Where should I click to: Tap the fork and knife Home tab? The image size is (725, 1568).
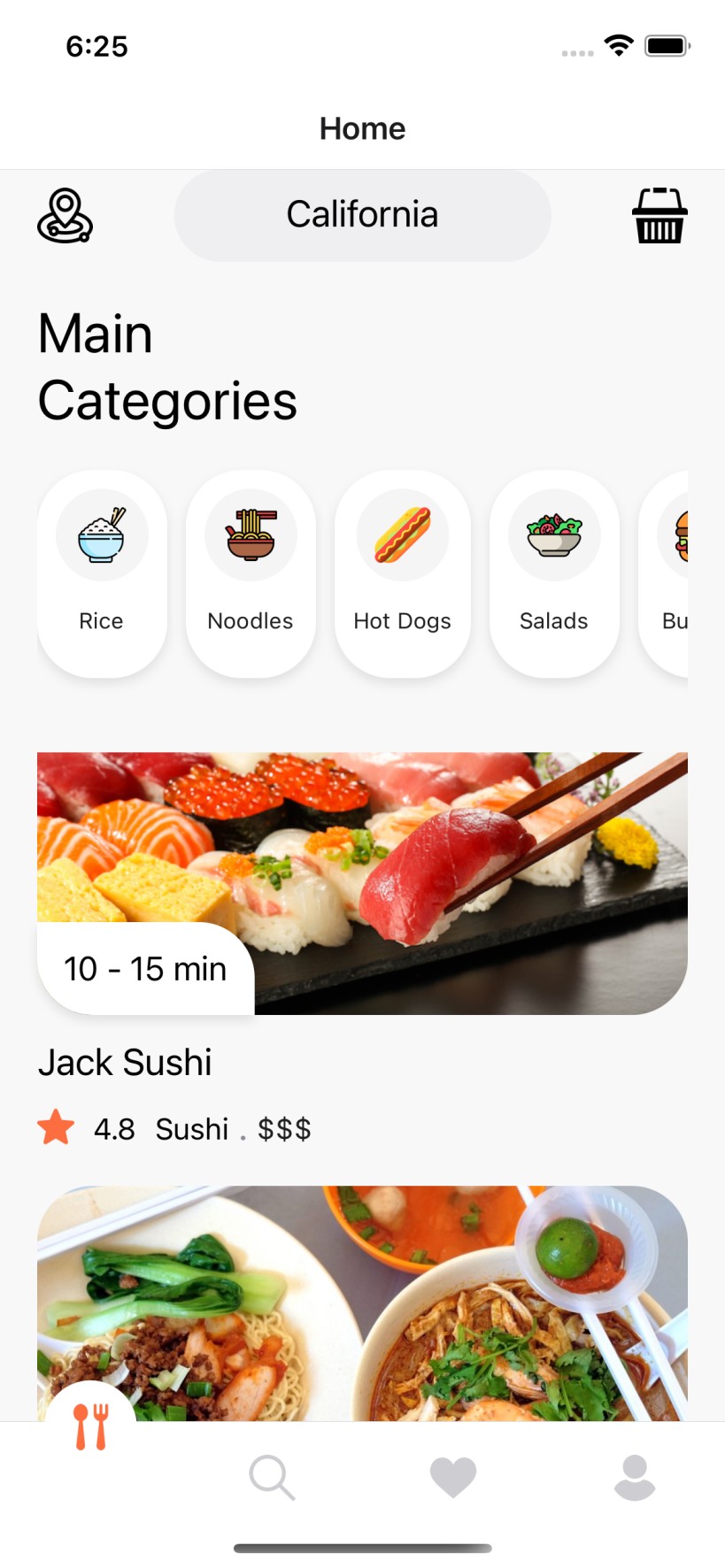pyautogui.click(x=90, y=1426)
